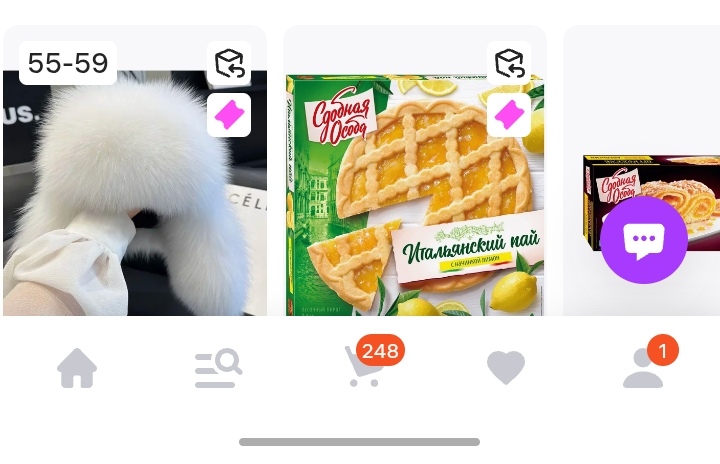Go to the Home tab

(77, 370)
